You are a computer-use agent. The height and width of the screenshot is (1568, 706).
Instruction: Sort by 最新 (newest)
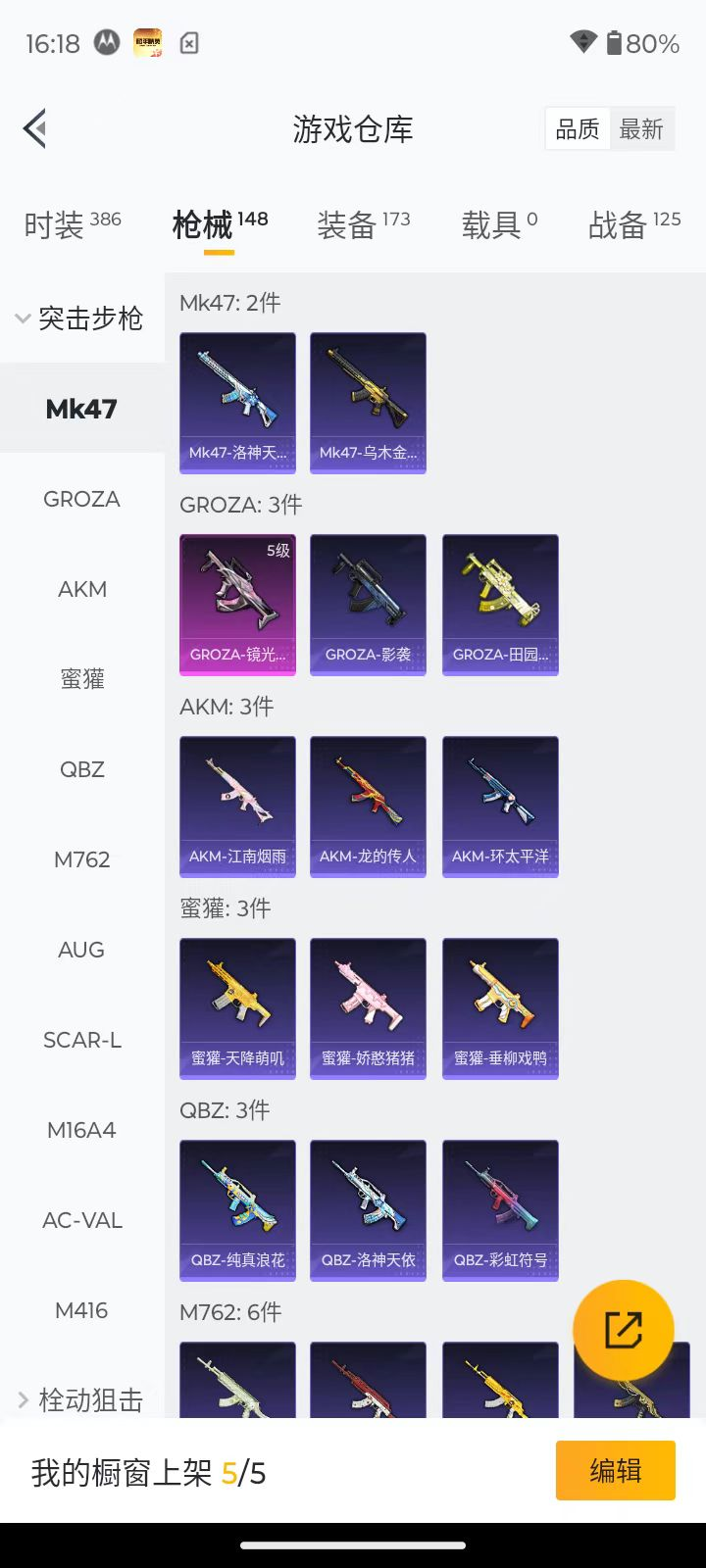[x=641, y=129]
